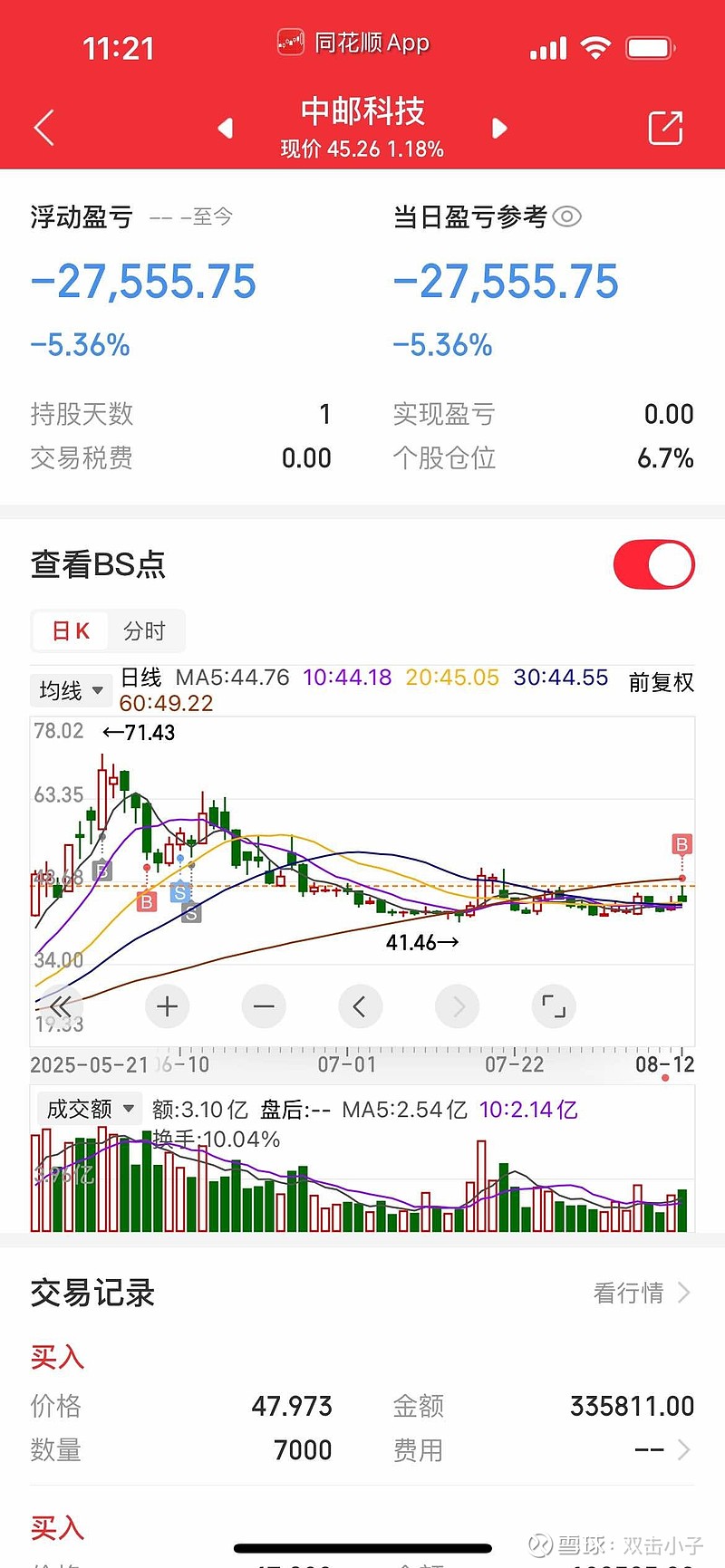Toggle visibility of 当日盈亏参考 eye icon

click(x=567, y=216)
